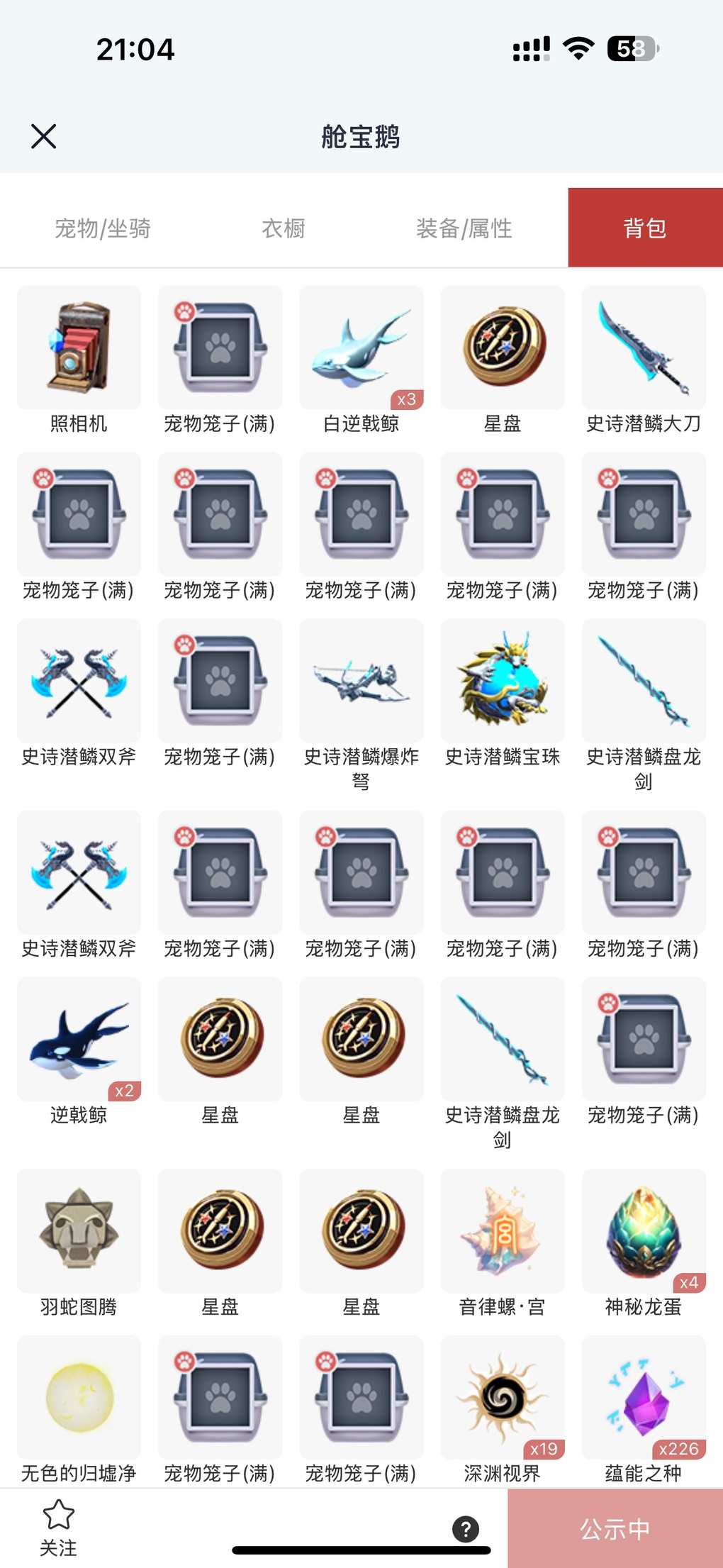Follow this listing with 关注 star
The image size is (723, 1568).
[x=58, y=1528]
